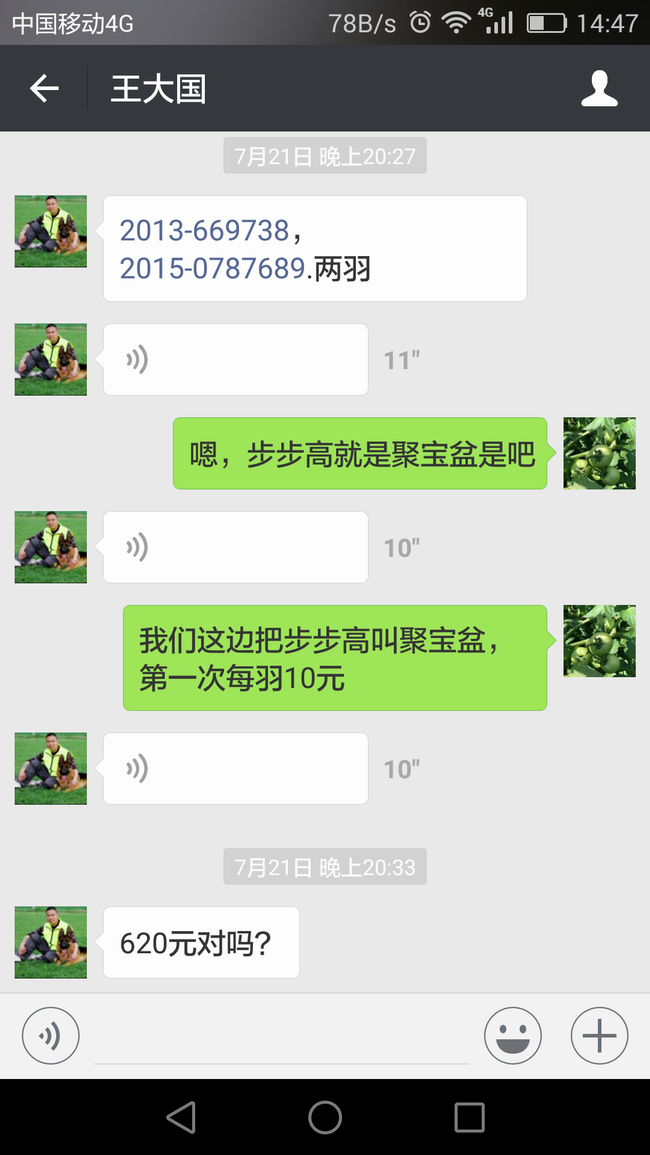Open the emoji picker
Screen dimensions: 650x1155
[513, 1035]
